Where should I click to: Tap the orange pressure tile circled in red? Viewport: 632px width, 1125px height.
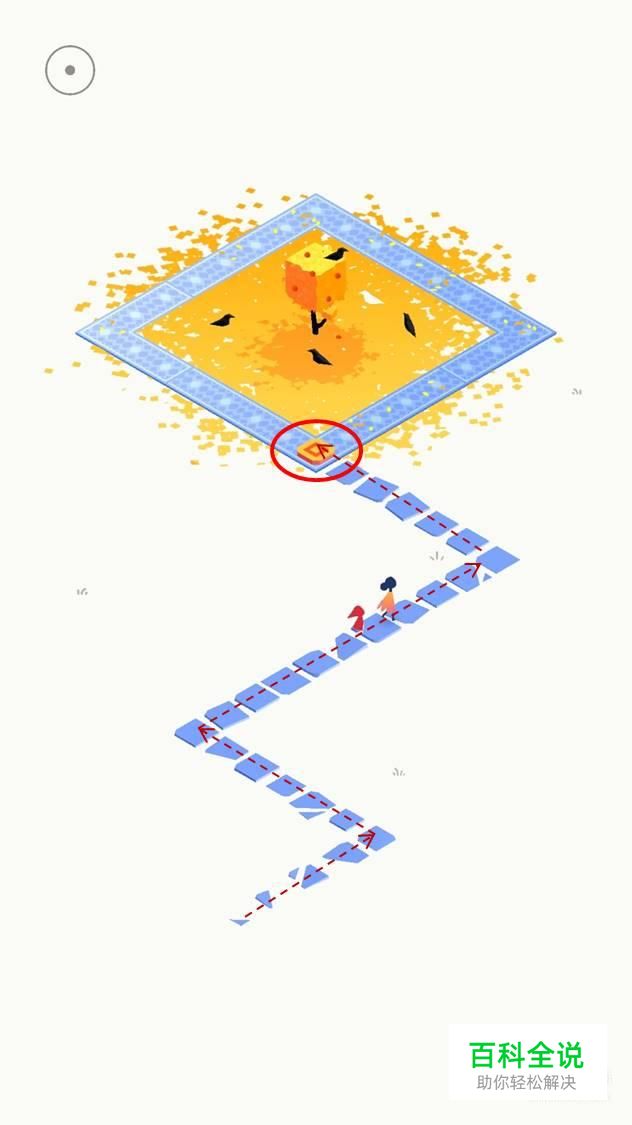point(316,451)
